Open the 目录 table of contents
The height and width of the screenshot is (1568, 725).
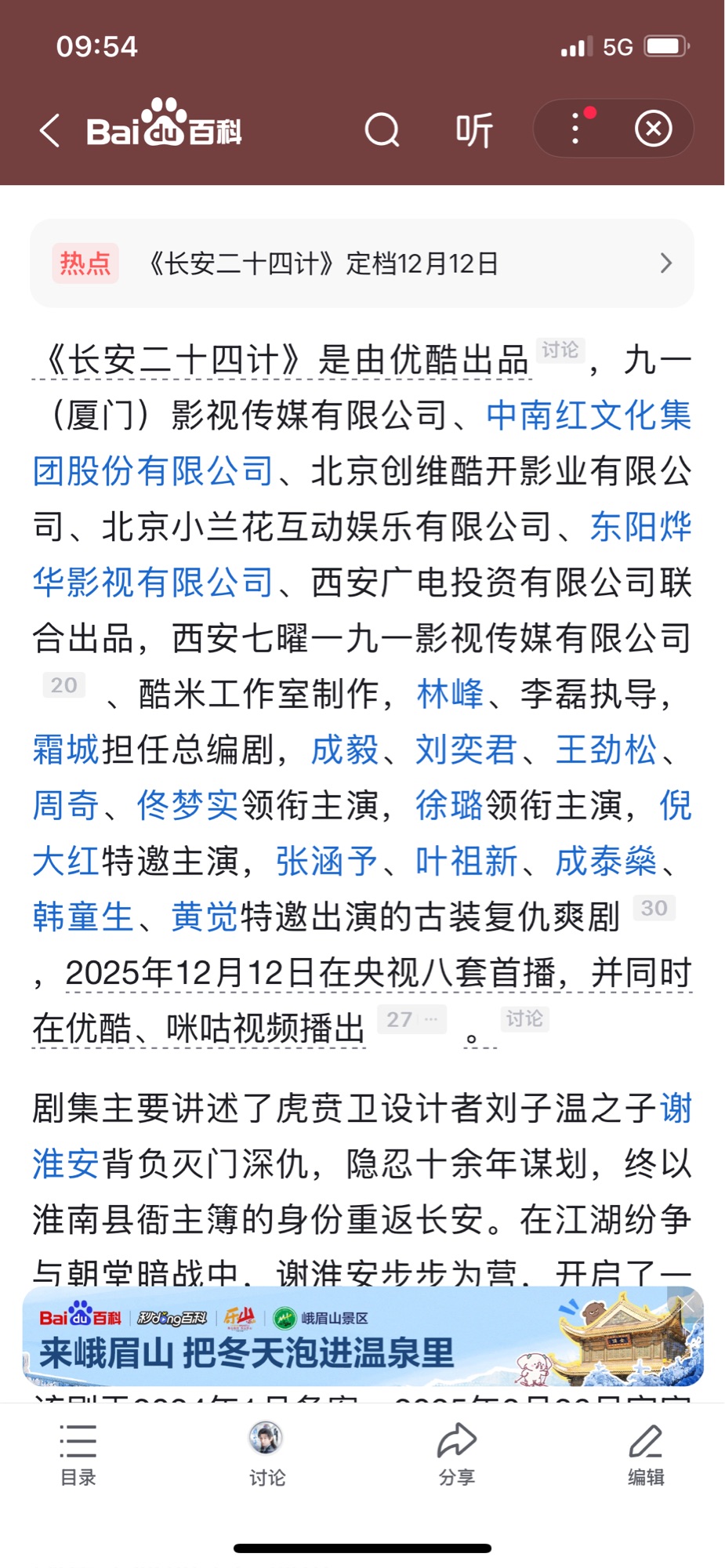(x=78, y=1455)
